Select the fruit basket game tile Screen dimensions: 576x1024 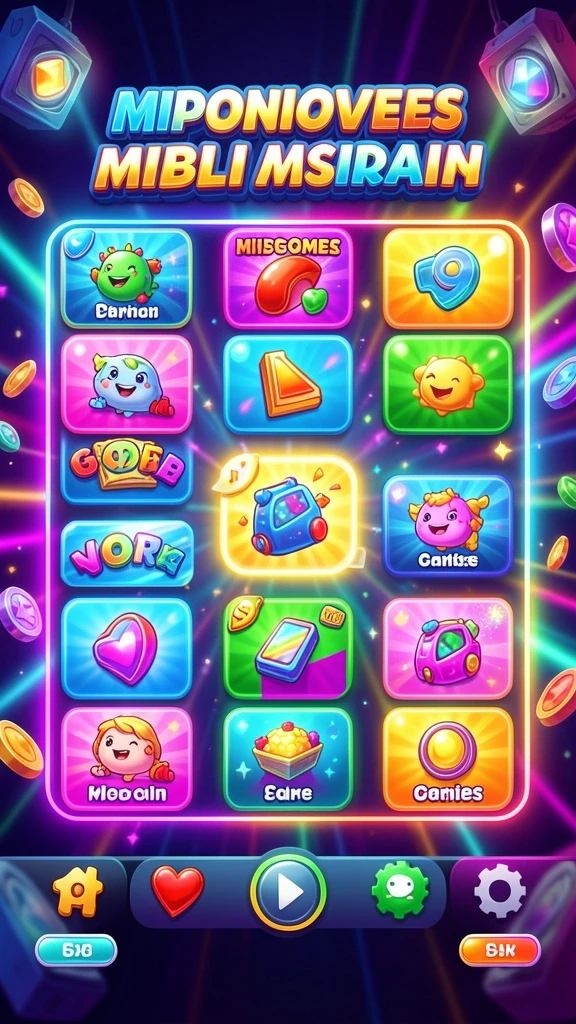coord(288,759)
